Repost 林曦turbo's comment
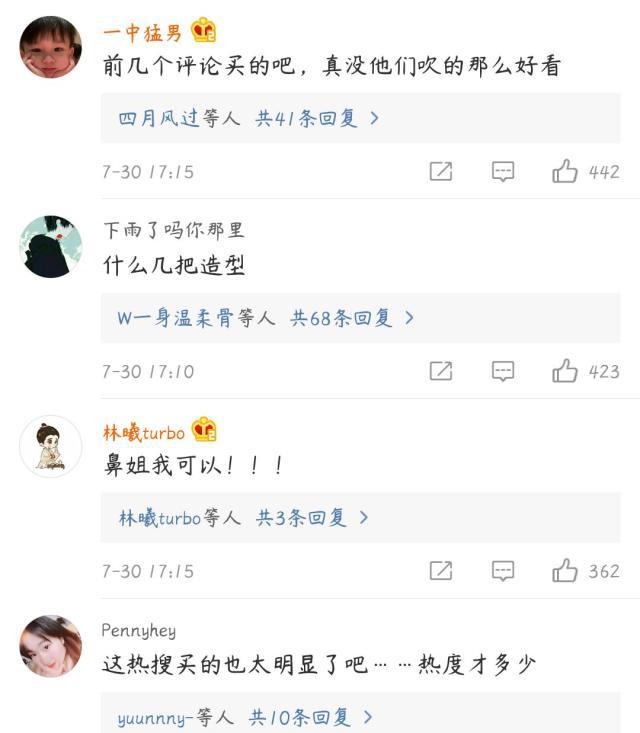Screen dimensions: 640x733 pyautogui.click(x=441, y=571)
